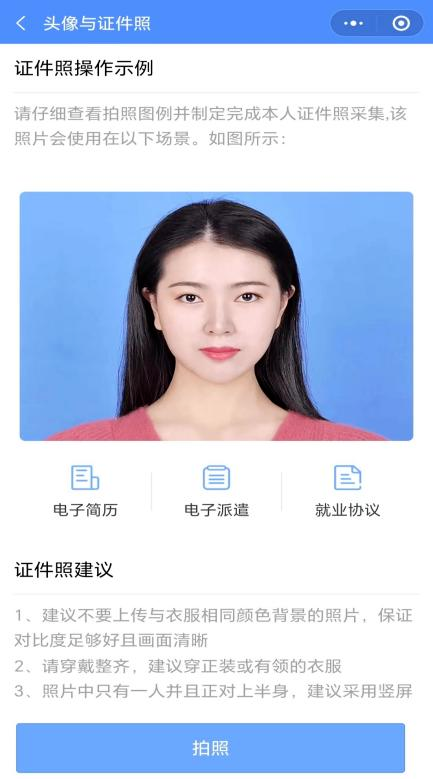Open the mini program more-options menu
This screenshot has width=433, height=779.
353,23
